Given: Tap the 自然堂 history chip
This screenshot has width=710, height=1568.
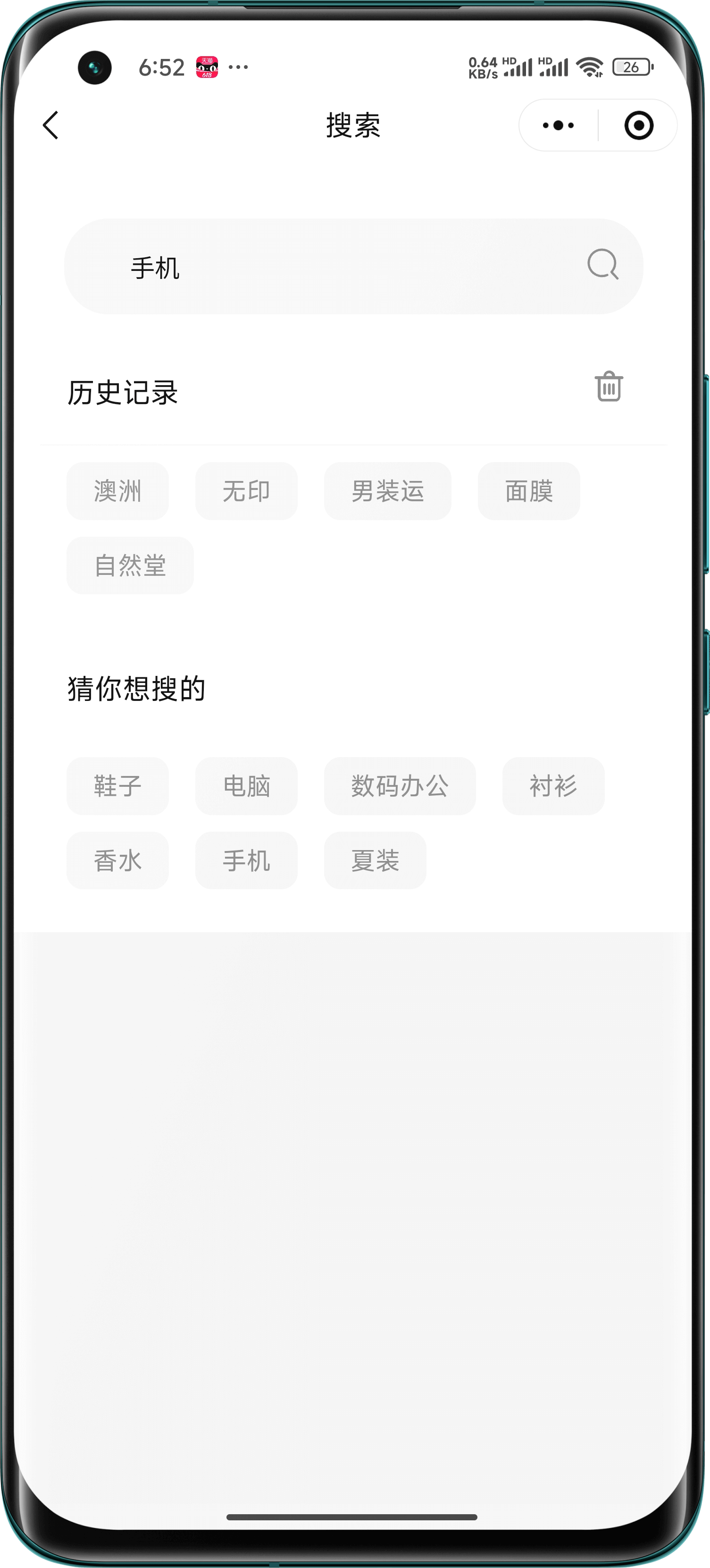Looking at the screenshot, I should pyautogui.click(x=130, y=565).
